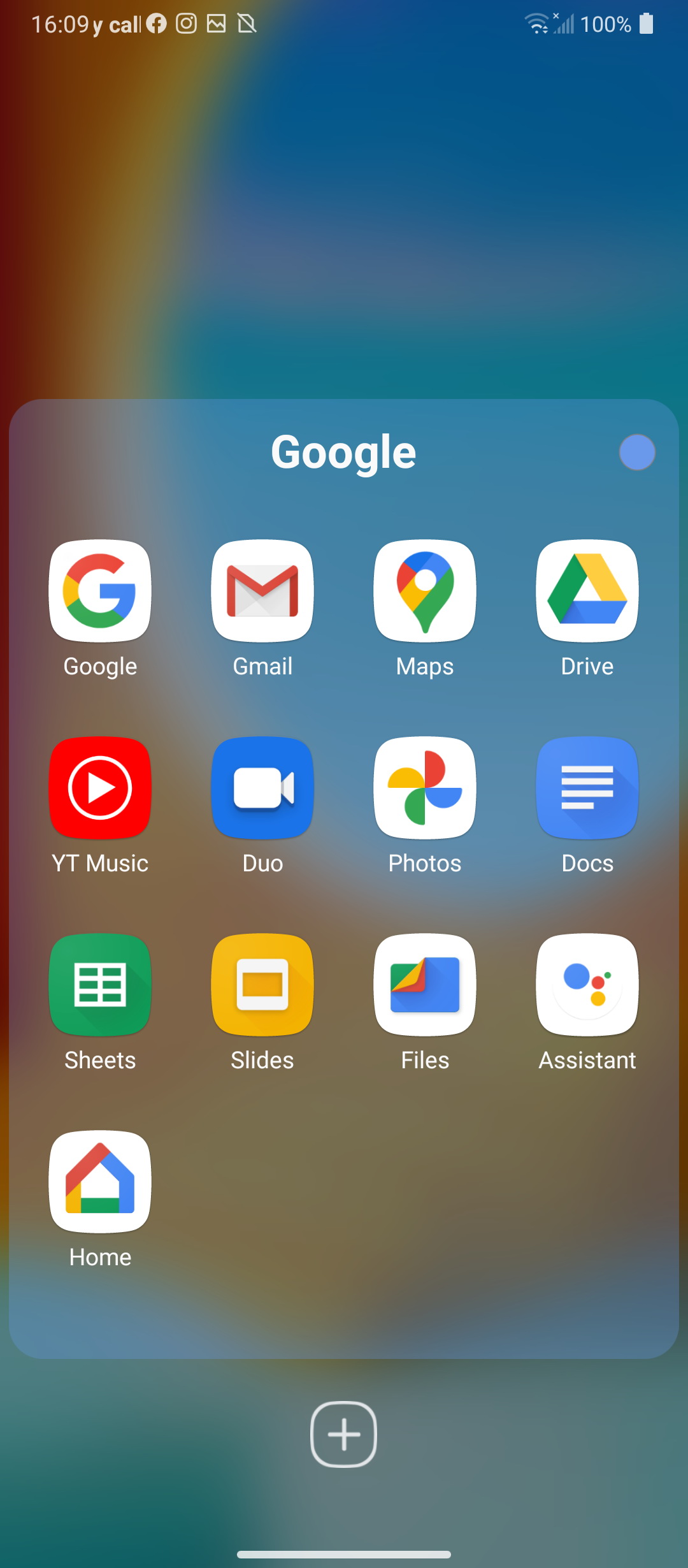Launch the Docs app
The width and height of the screenshot is (688, 1568).
point(587,788)
